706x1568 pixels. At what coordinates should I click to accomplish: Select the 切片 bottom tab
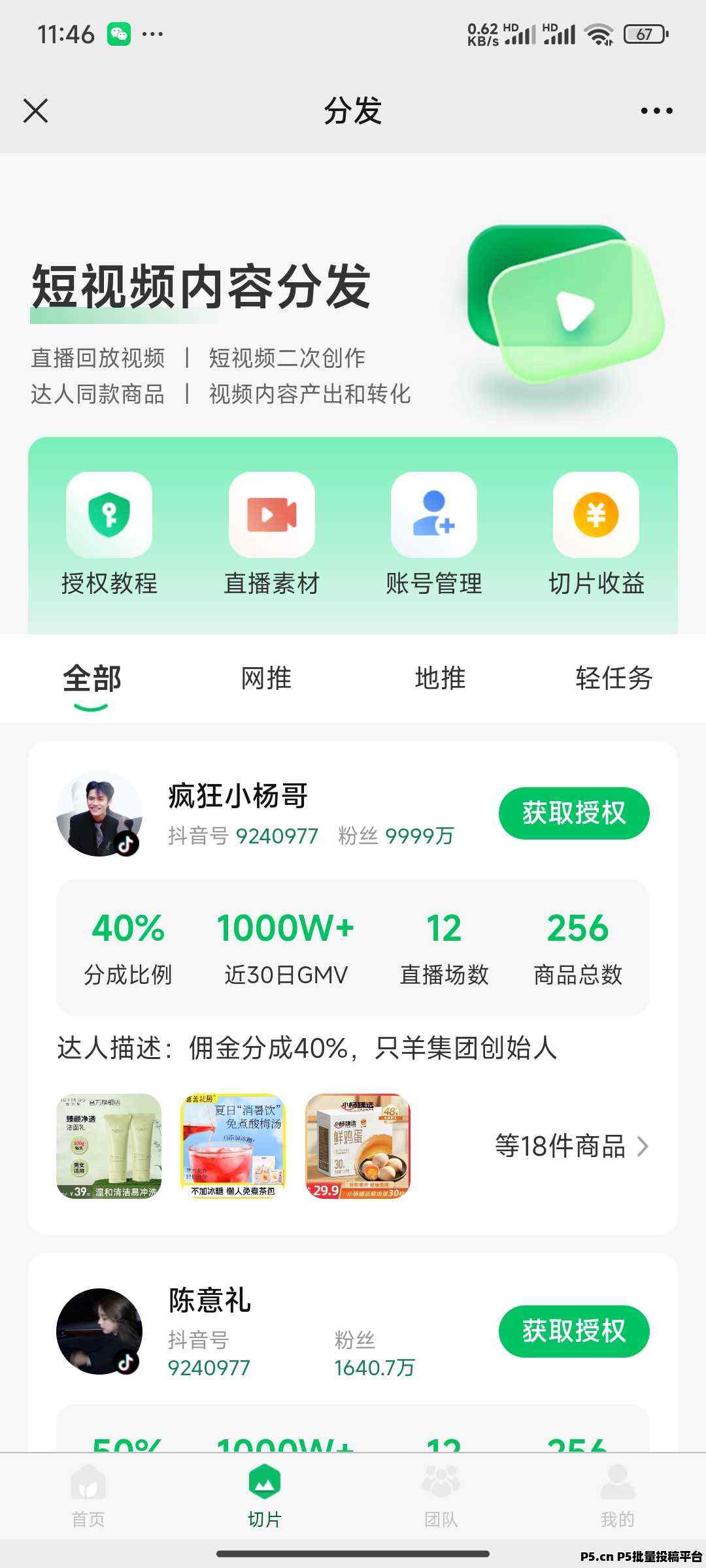(265, 1496)
